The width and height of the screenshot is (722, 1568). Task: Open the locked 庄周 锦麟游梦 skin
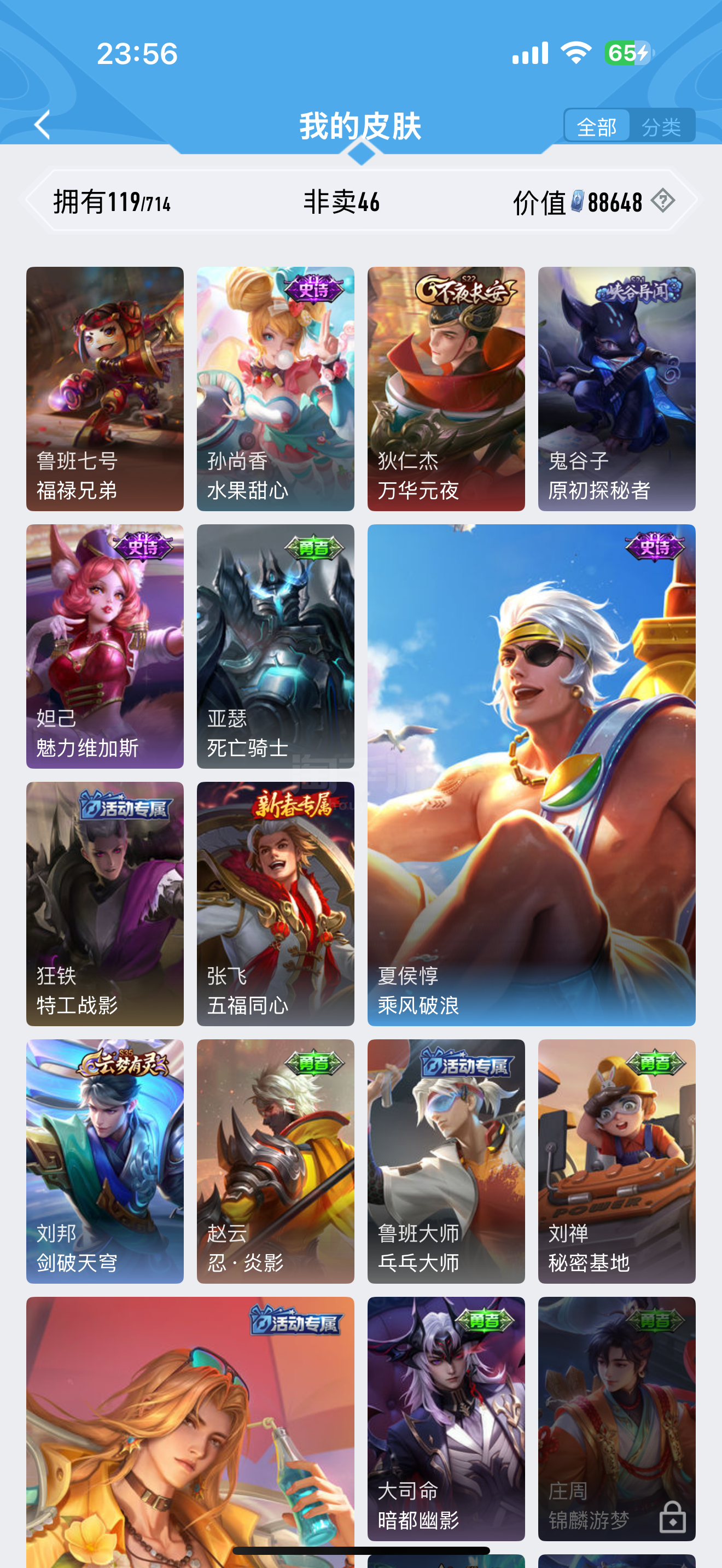coord(616,1419)
